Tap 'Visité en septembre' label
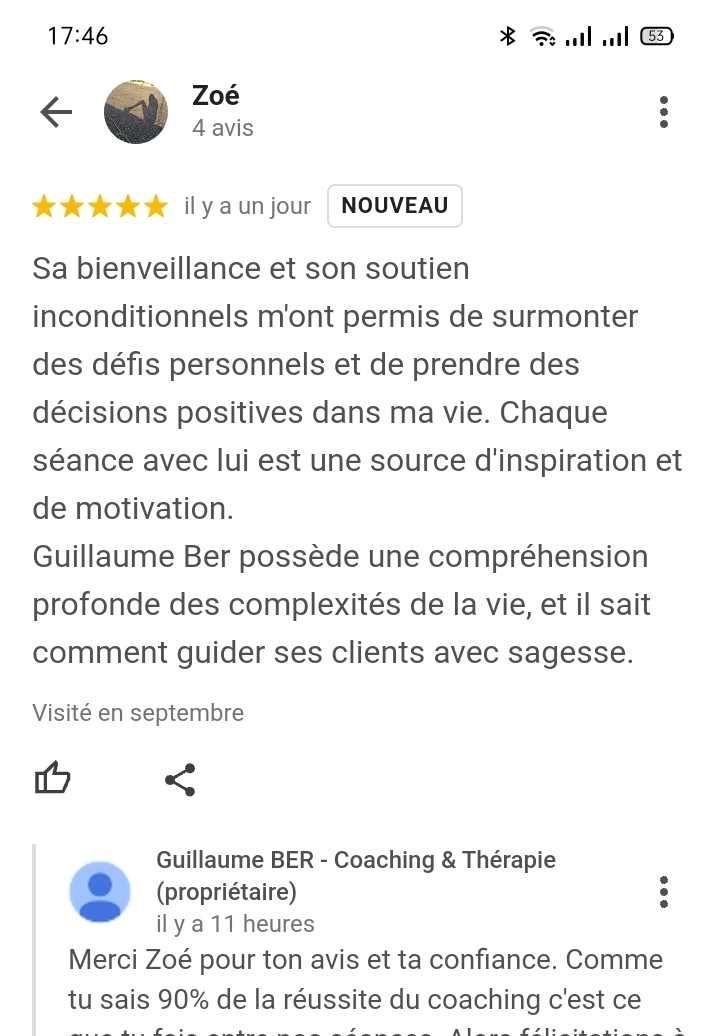720x1036 pixels. [x=138, y=712]
